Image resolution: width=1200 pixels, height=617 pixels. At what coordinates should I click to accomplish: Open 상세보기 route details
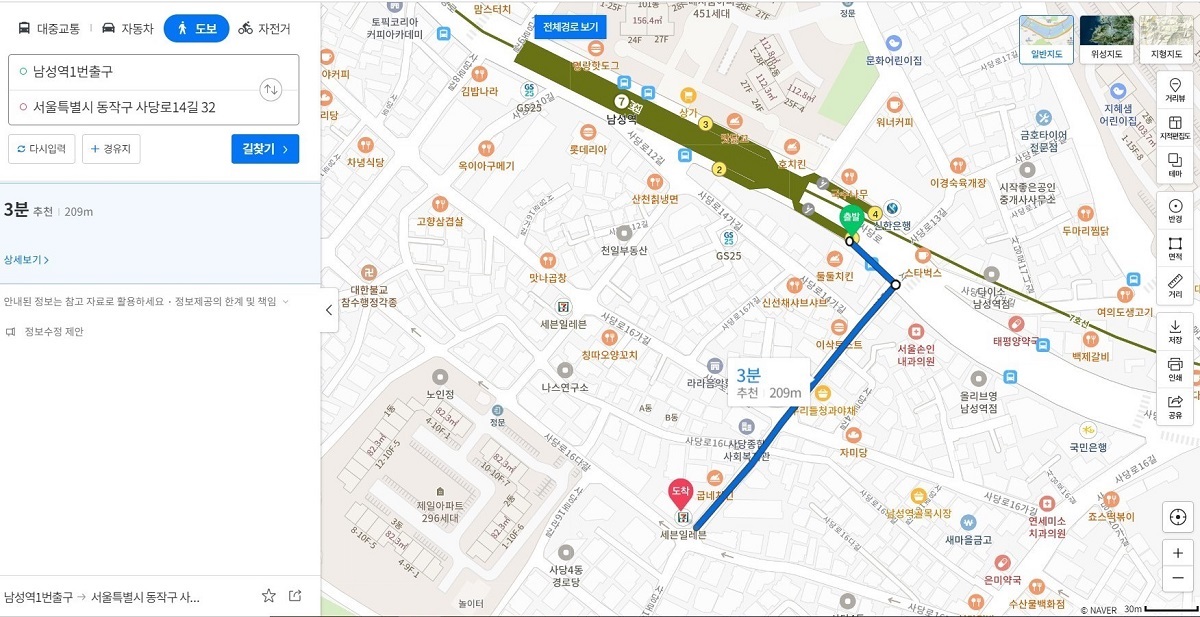coord(26,260)
